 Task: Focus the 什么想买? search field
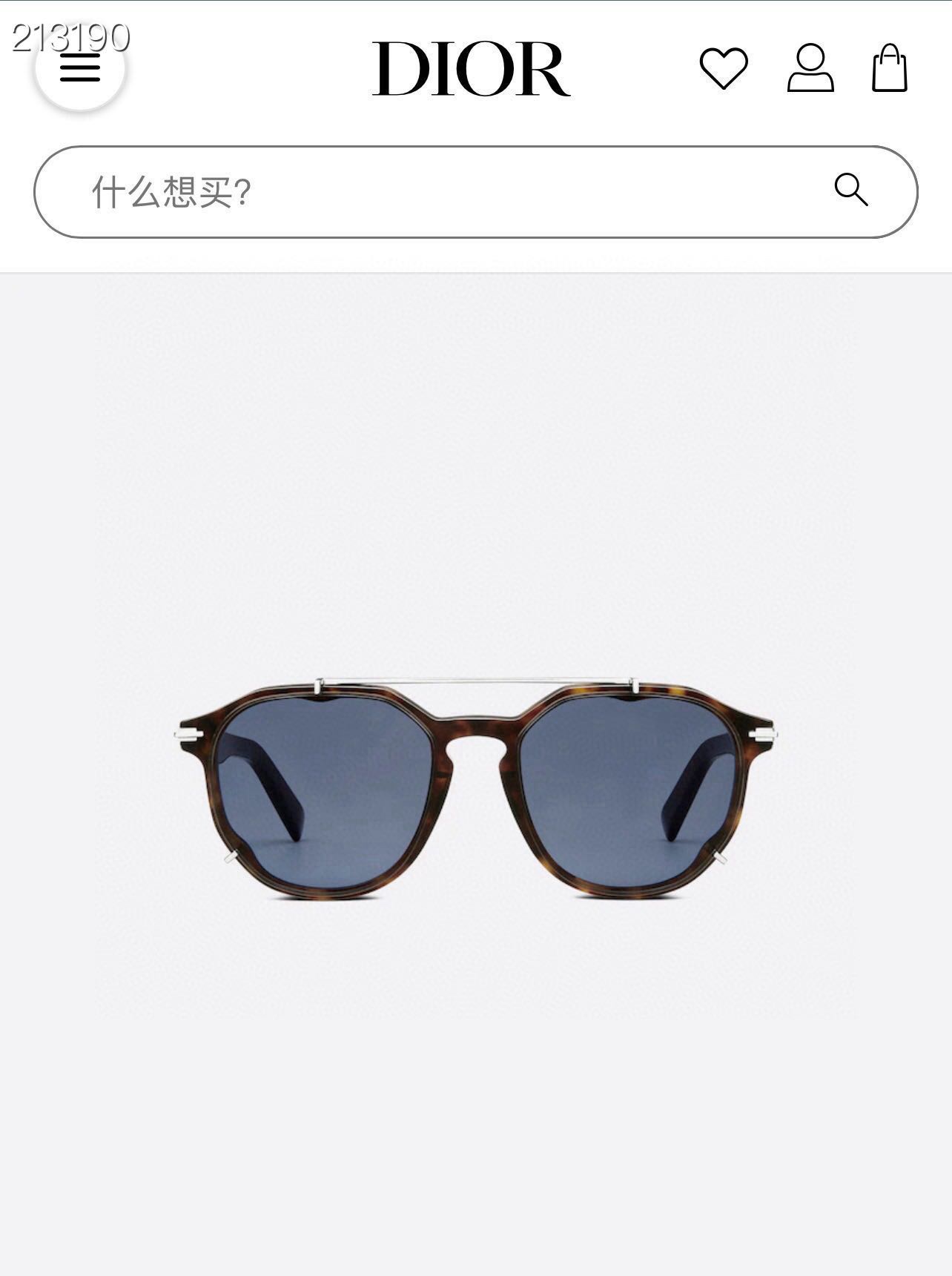(x=445, y=192)
